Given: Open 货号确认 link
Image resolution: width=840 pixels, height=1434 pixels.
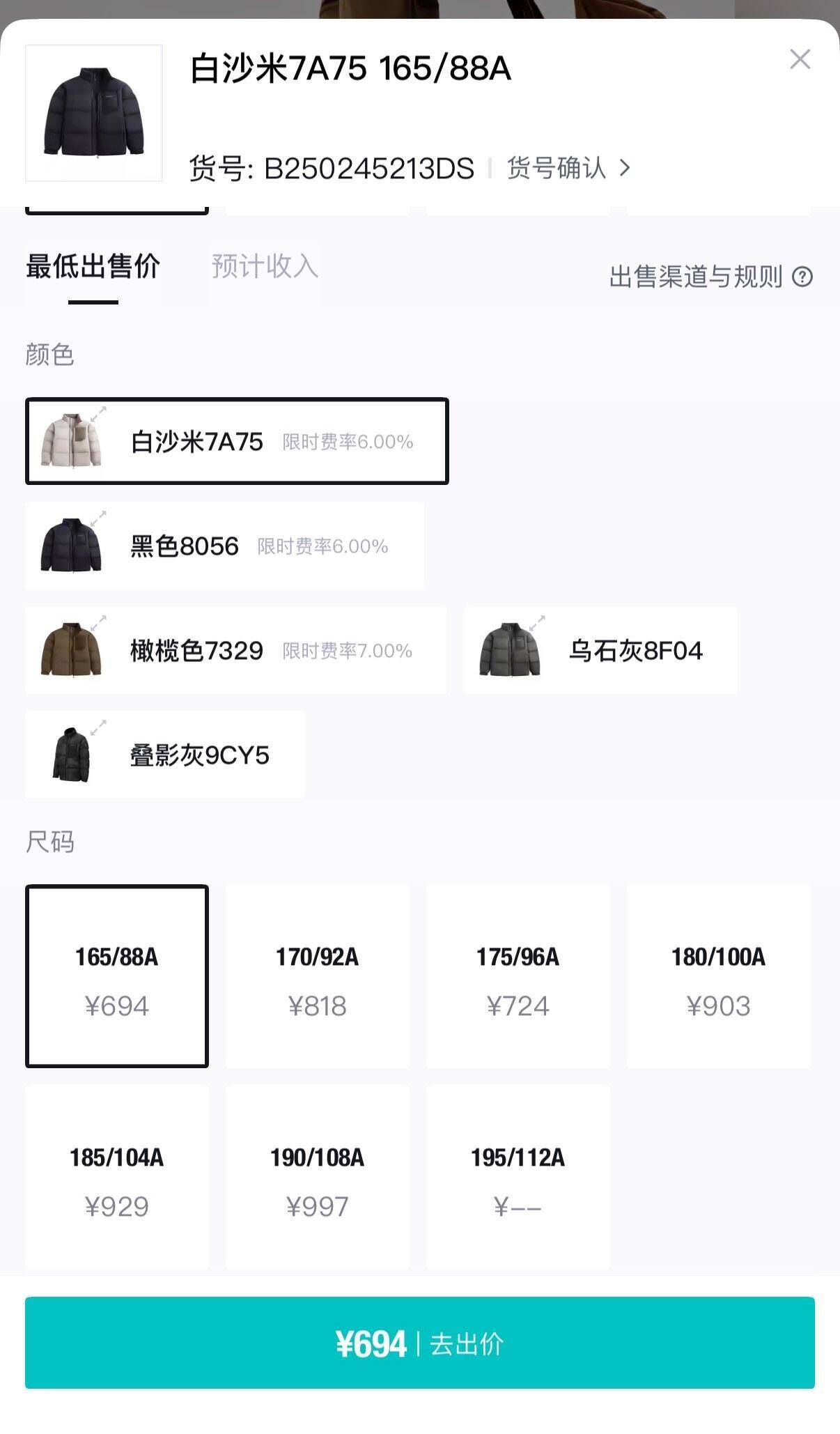Looking at the screenshot, I should point(568,168).
